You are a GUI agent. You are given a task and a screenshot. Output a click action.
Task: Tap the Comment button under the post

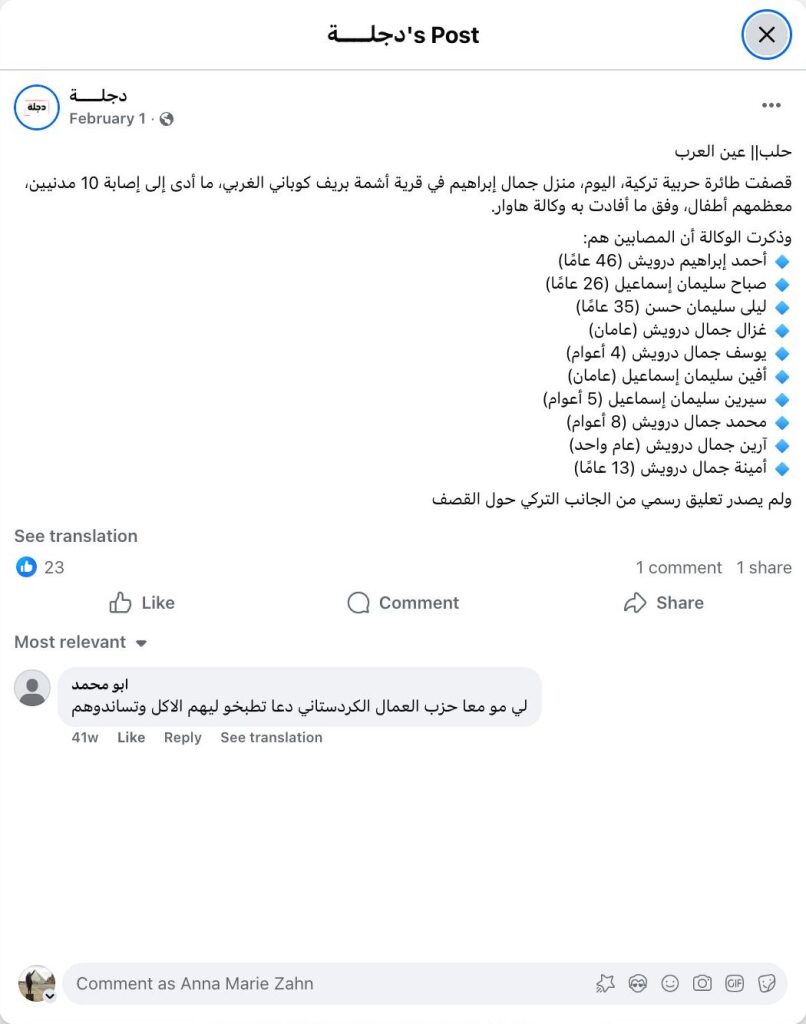pos(403,603)
